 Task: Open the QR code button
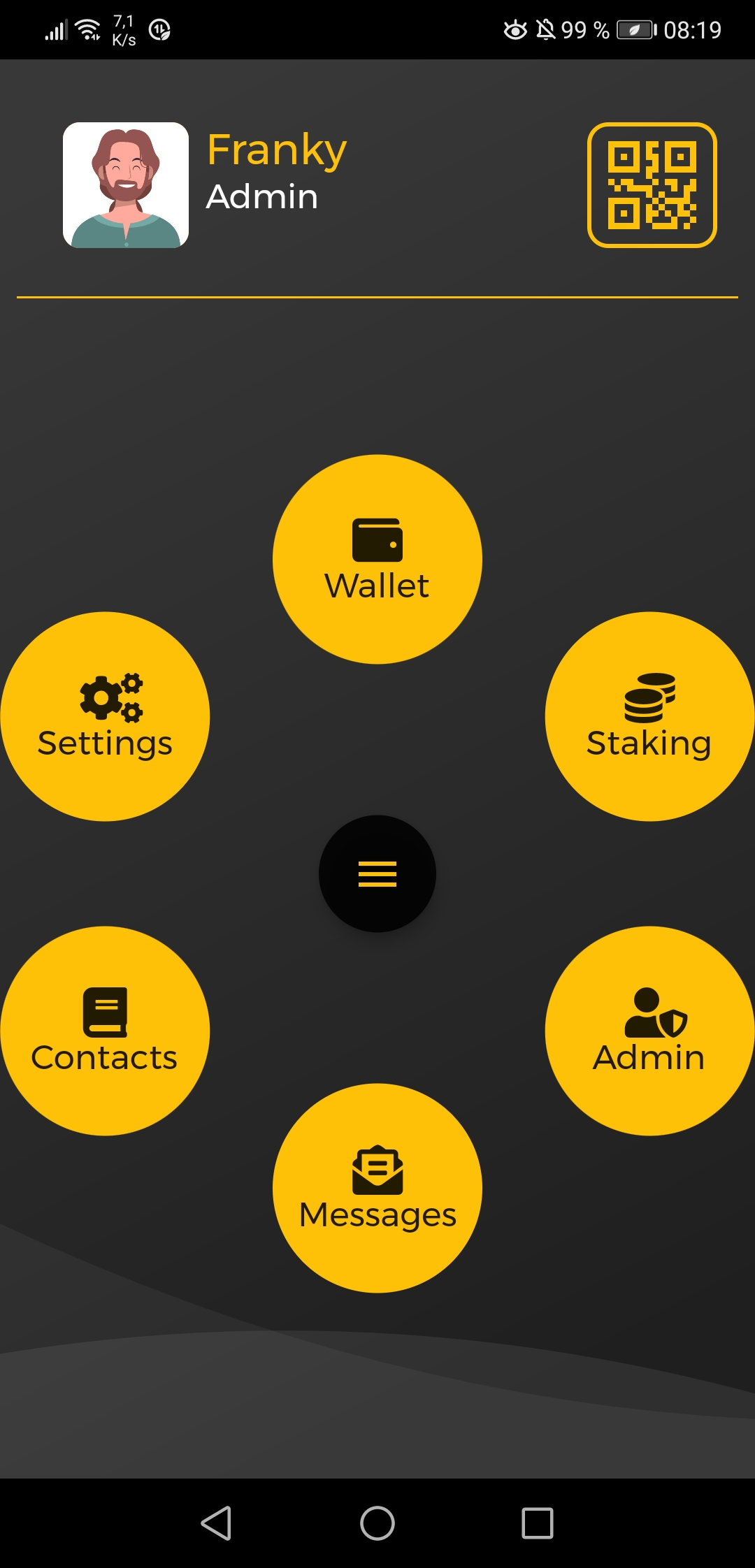tap(652, 185)
